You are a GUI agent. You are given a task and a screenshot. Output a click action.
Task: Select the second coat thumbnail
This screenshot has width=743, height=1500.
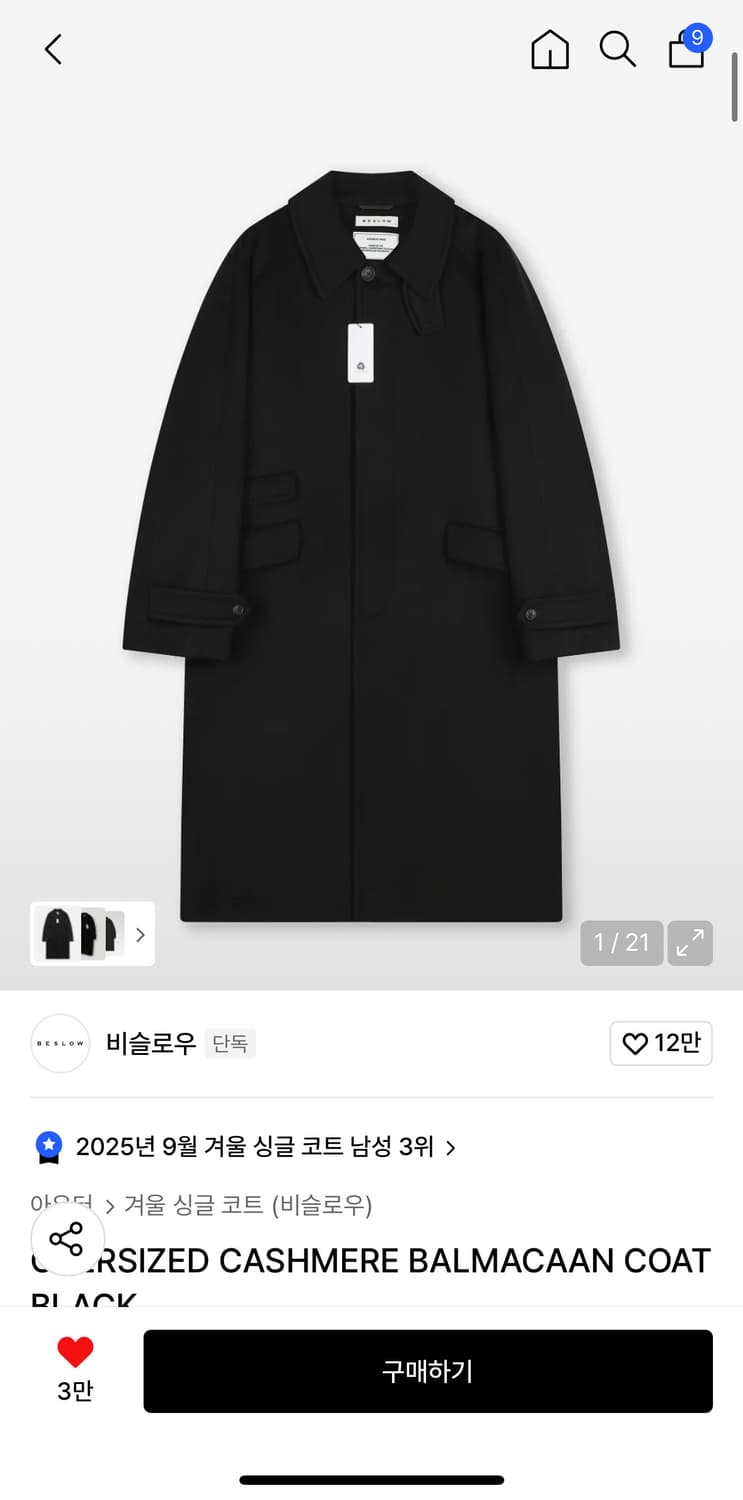pyautogui.click(x=91, y=933)
